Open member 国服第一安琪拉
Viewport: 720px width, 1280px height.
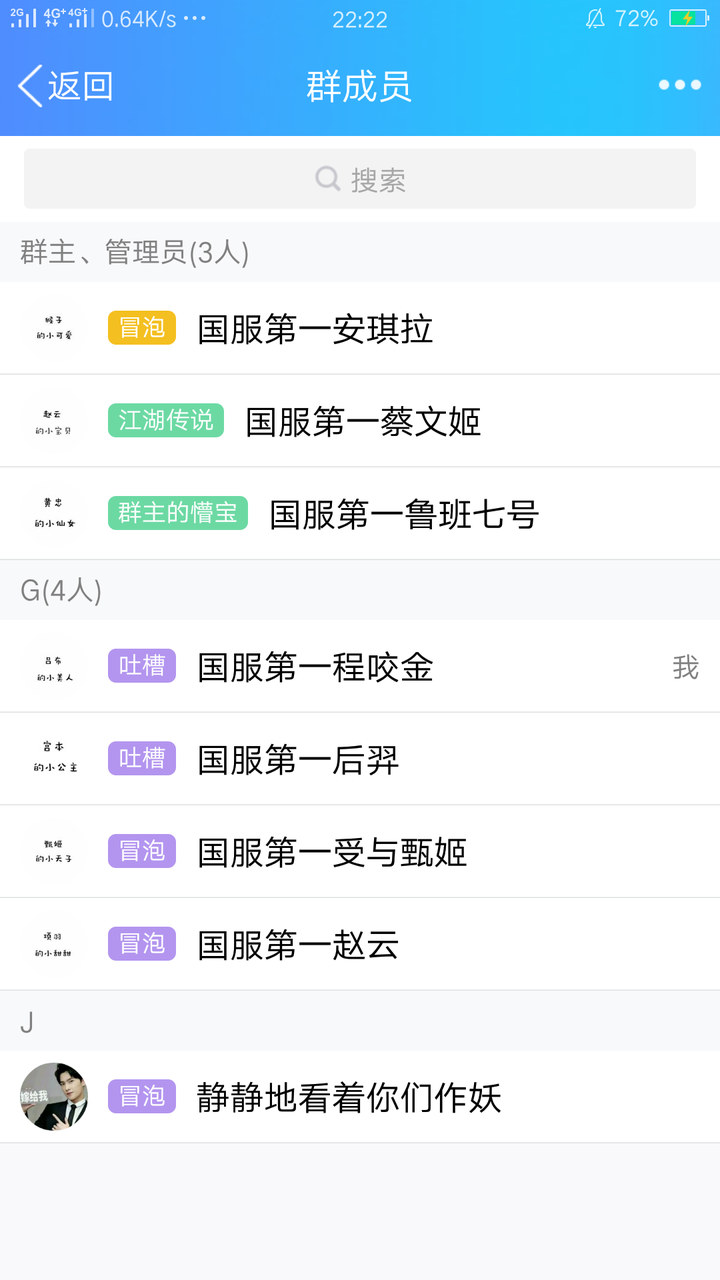coord(315,329)
